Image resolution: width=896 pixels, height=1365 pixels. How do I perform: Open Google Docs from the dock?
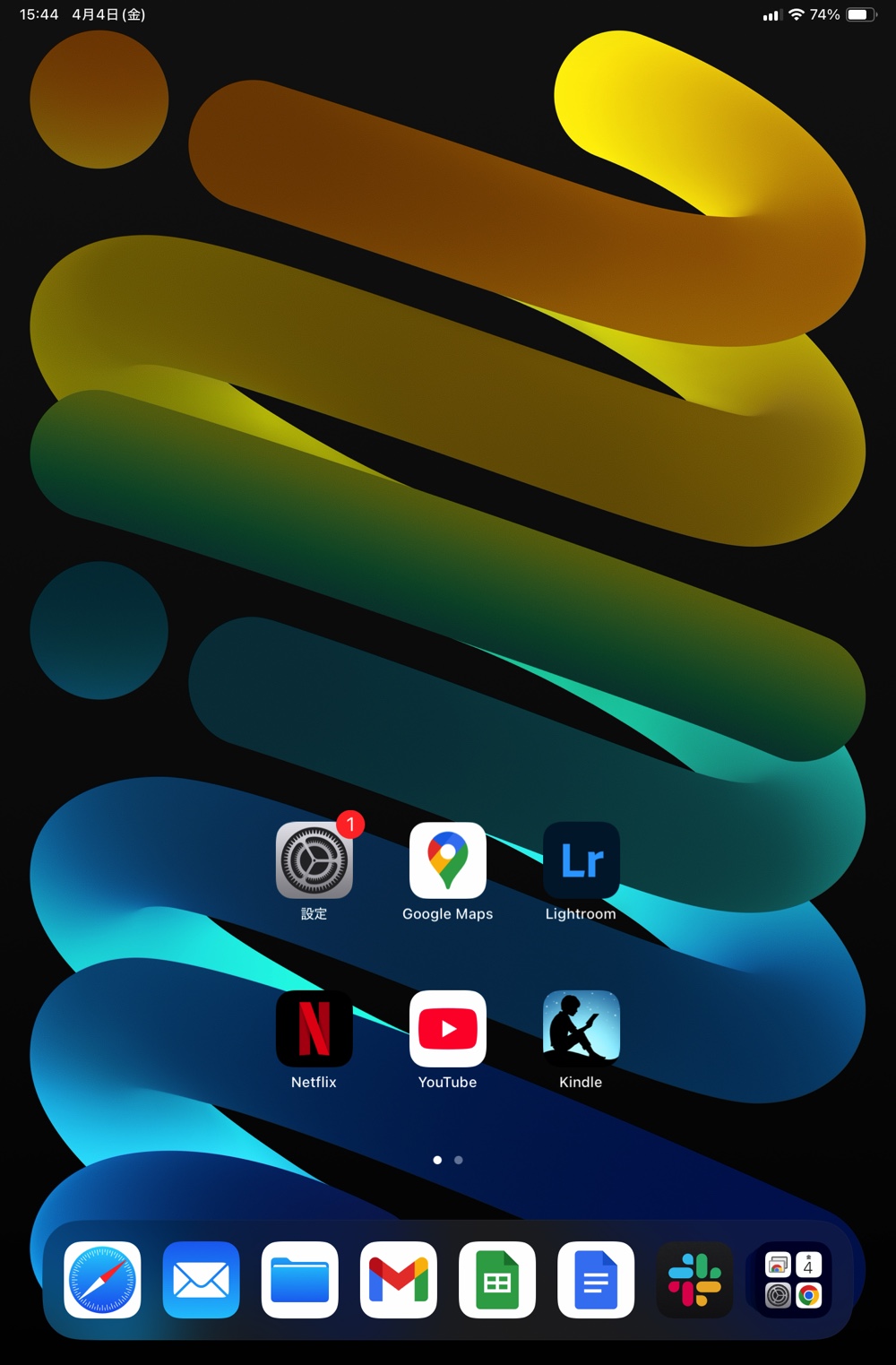pos(596,1280)
